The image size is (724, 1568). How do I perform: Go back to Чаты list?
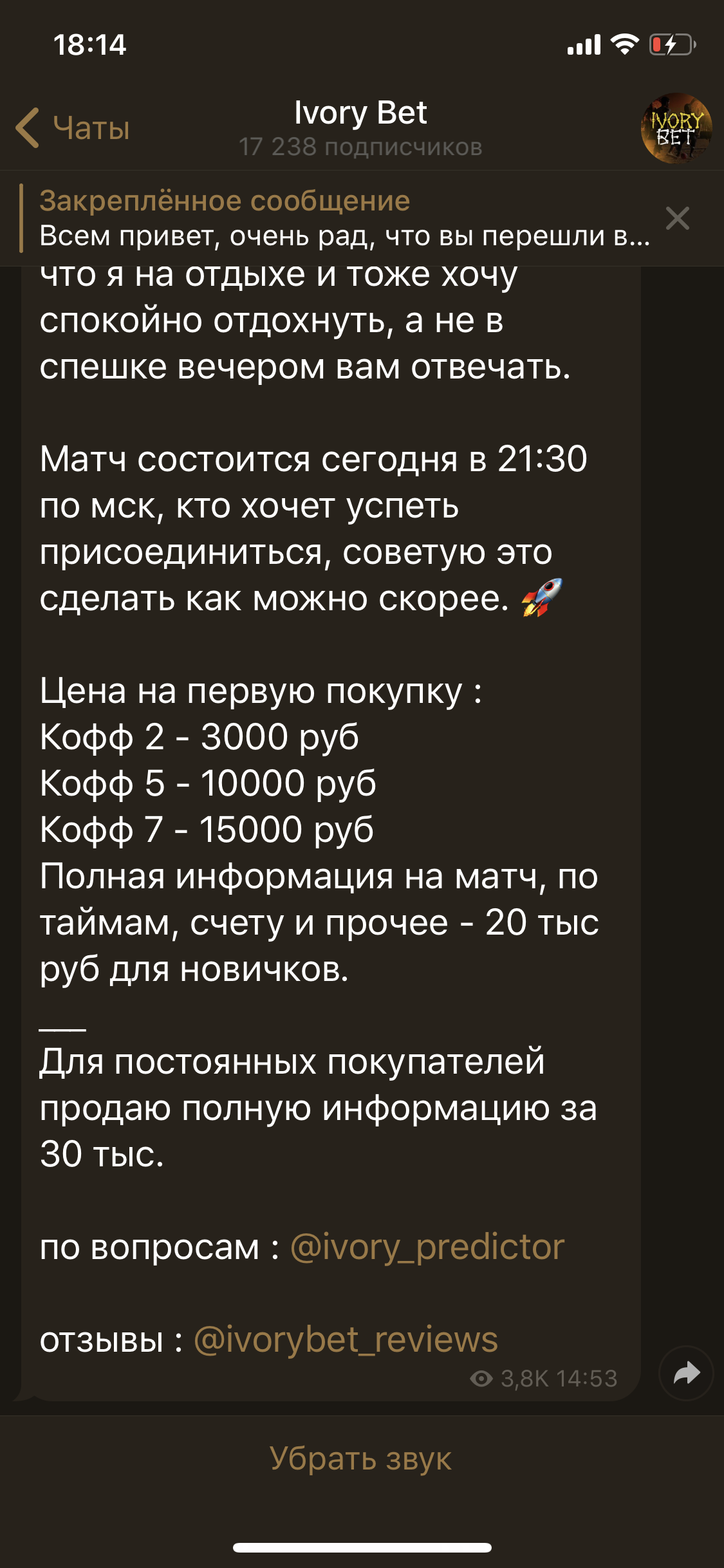pos(73,128)
